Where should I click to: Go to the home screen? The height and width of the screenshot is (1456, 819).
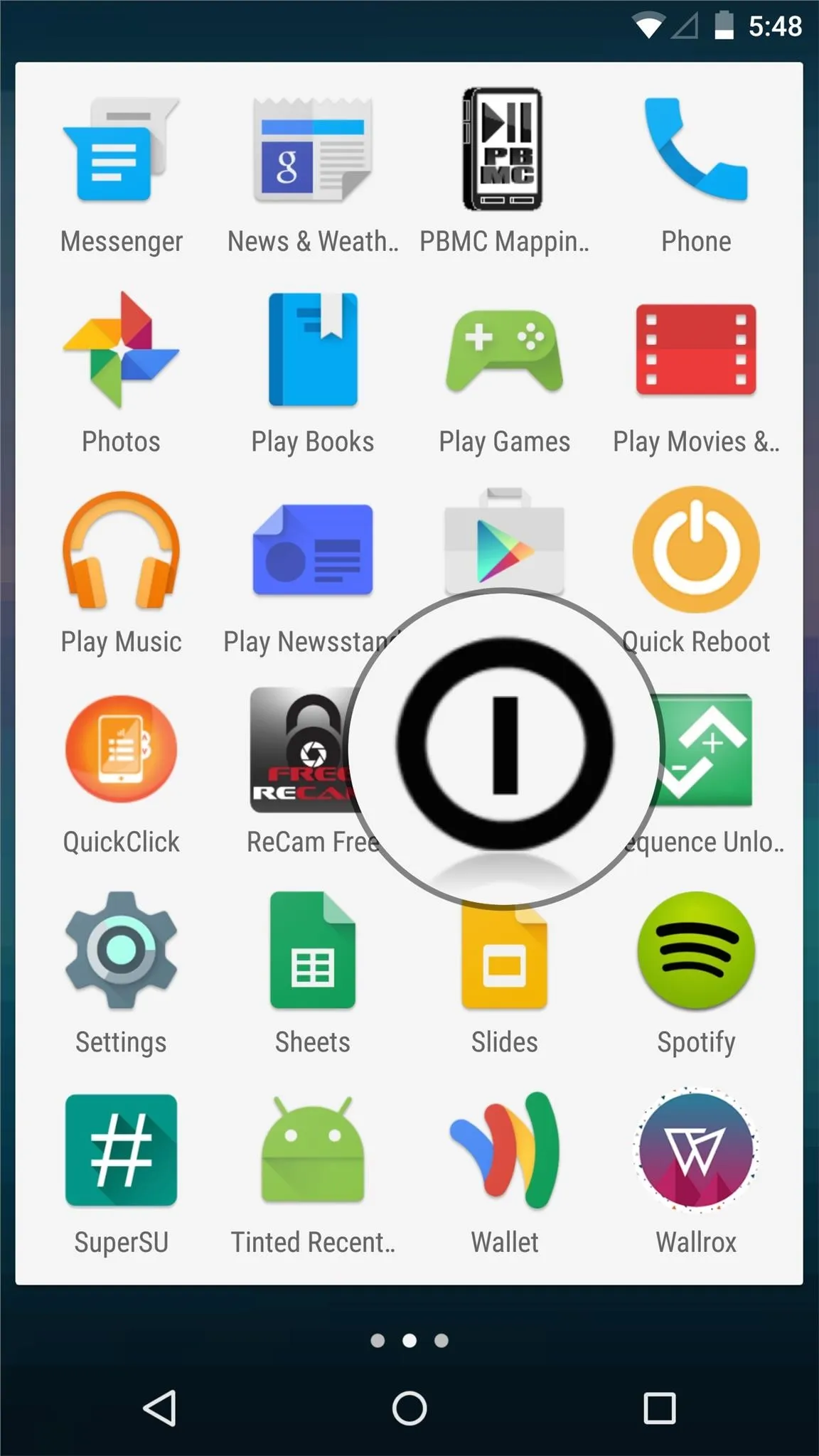click(409, 1408)
